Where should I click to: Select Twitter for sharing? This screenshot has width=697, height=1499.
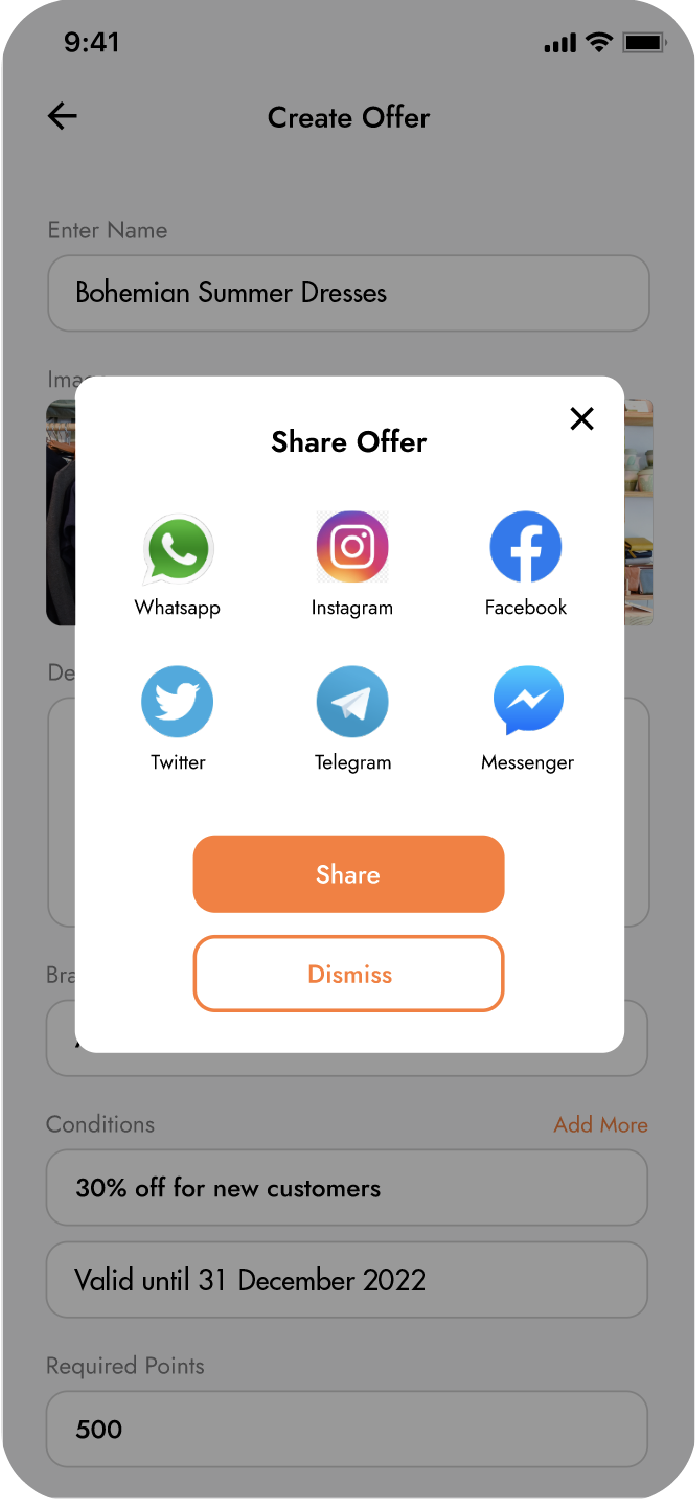(x=178, y=702)
